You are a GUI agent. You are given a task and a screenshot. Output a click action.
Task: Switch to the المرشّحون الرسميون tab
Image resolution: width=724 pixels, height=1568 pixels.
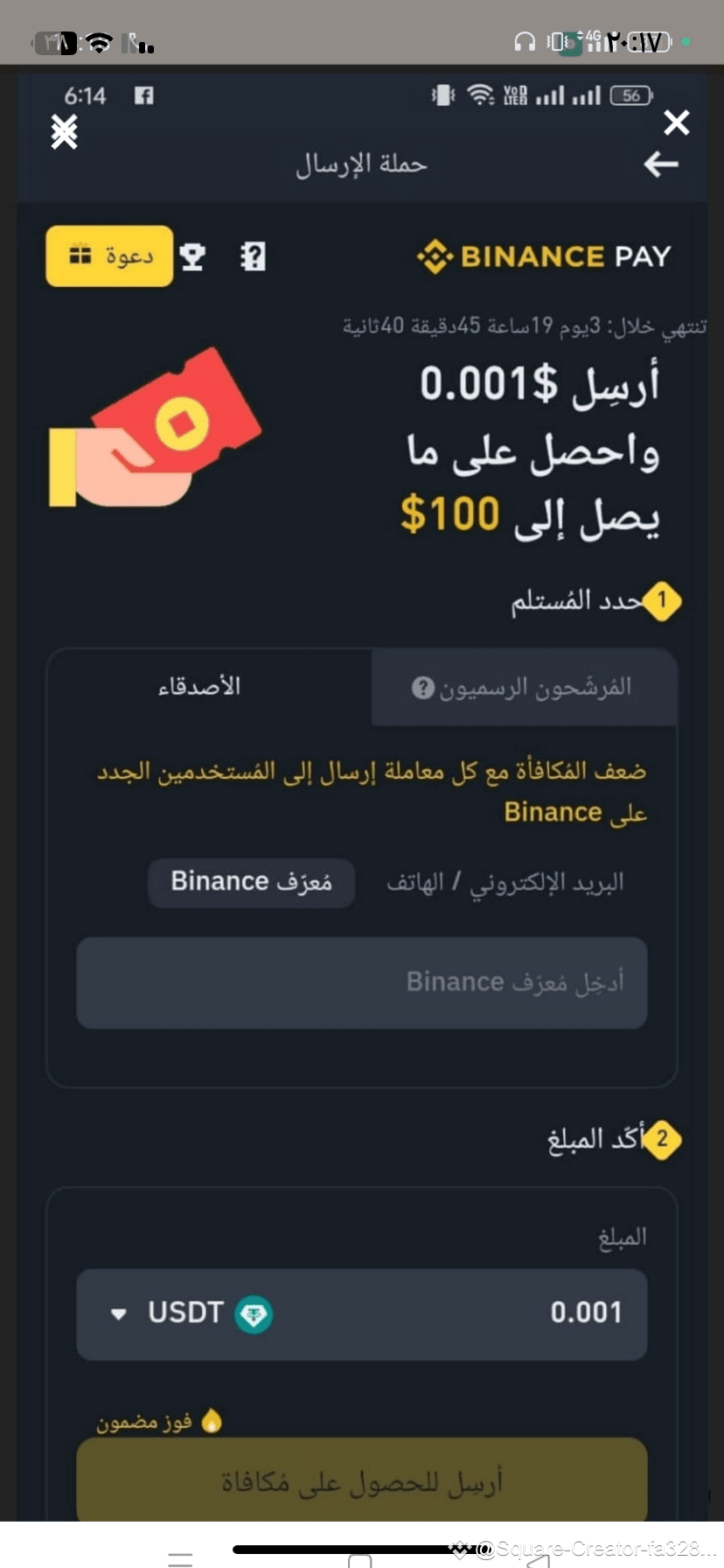pos(523,688)
